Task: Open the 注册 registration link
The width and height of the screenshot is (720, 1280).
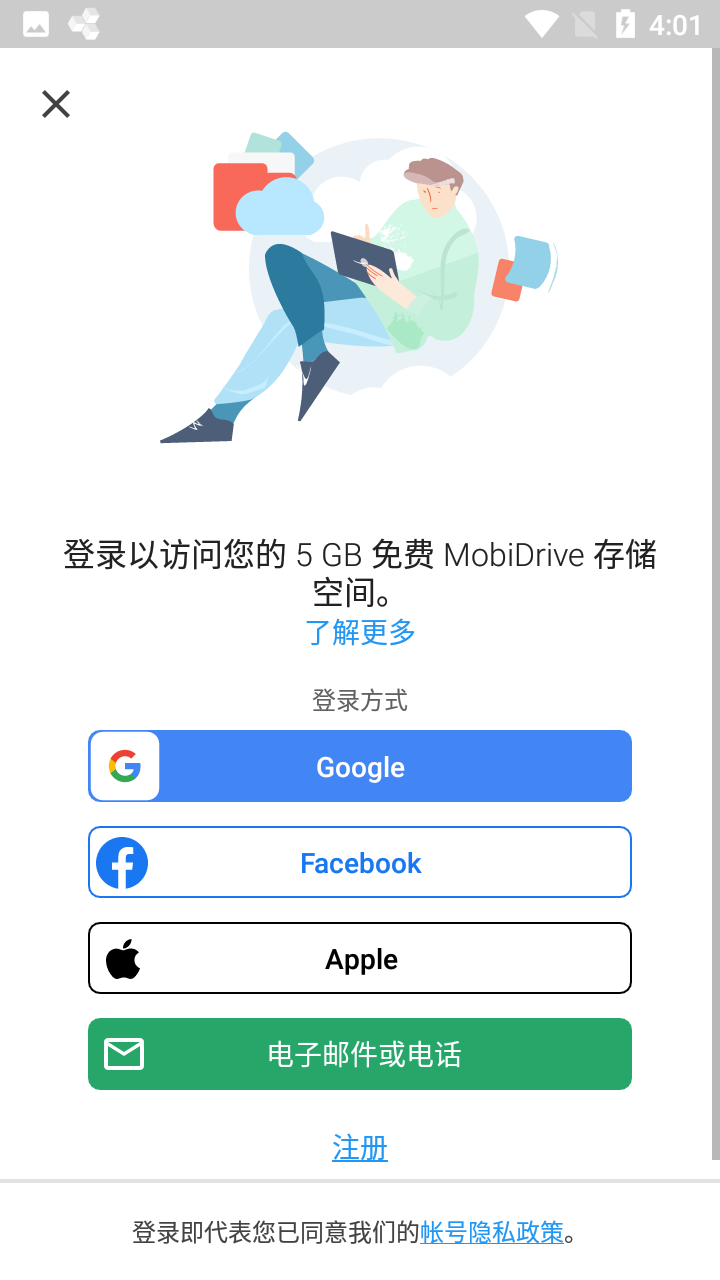Action: pyautogui.click(x=360, y=1148)
